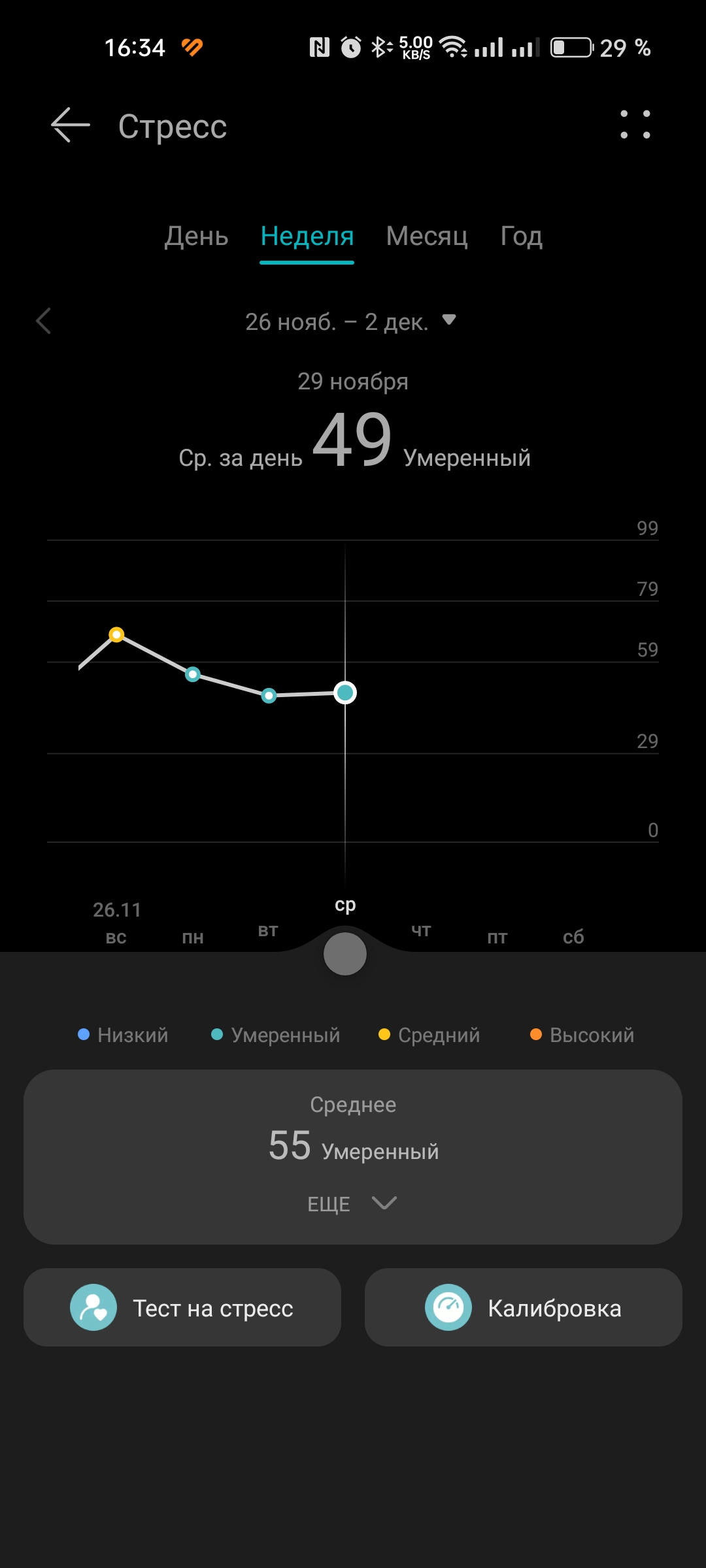Select the вт day on the chart axis
The width and height of the screenshot is (706, 1568).
(268, 930)
